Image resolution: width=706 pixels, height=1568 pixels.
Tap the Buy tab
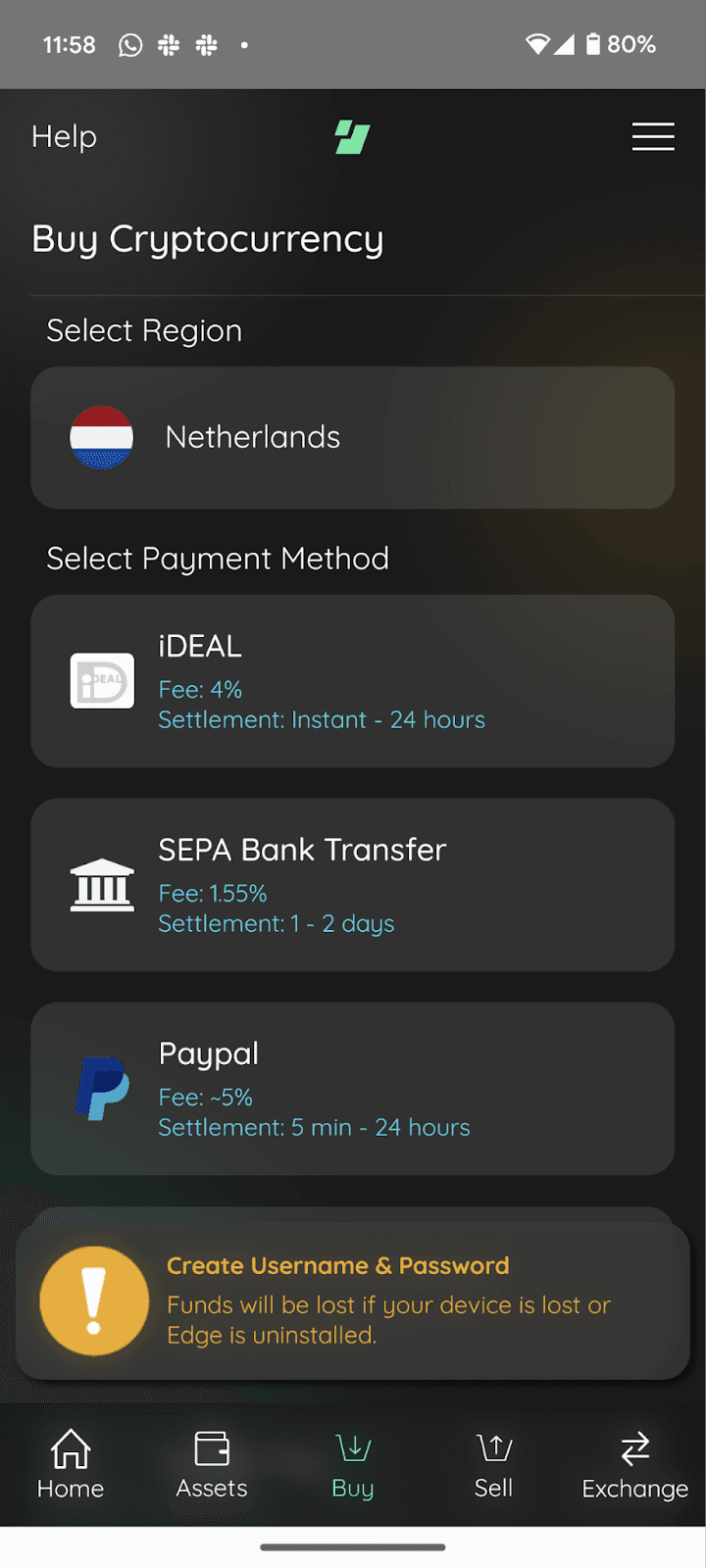353,1465
